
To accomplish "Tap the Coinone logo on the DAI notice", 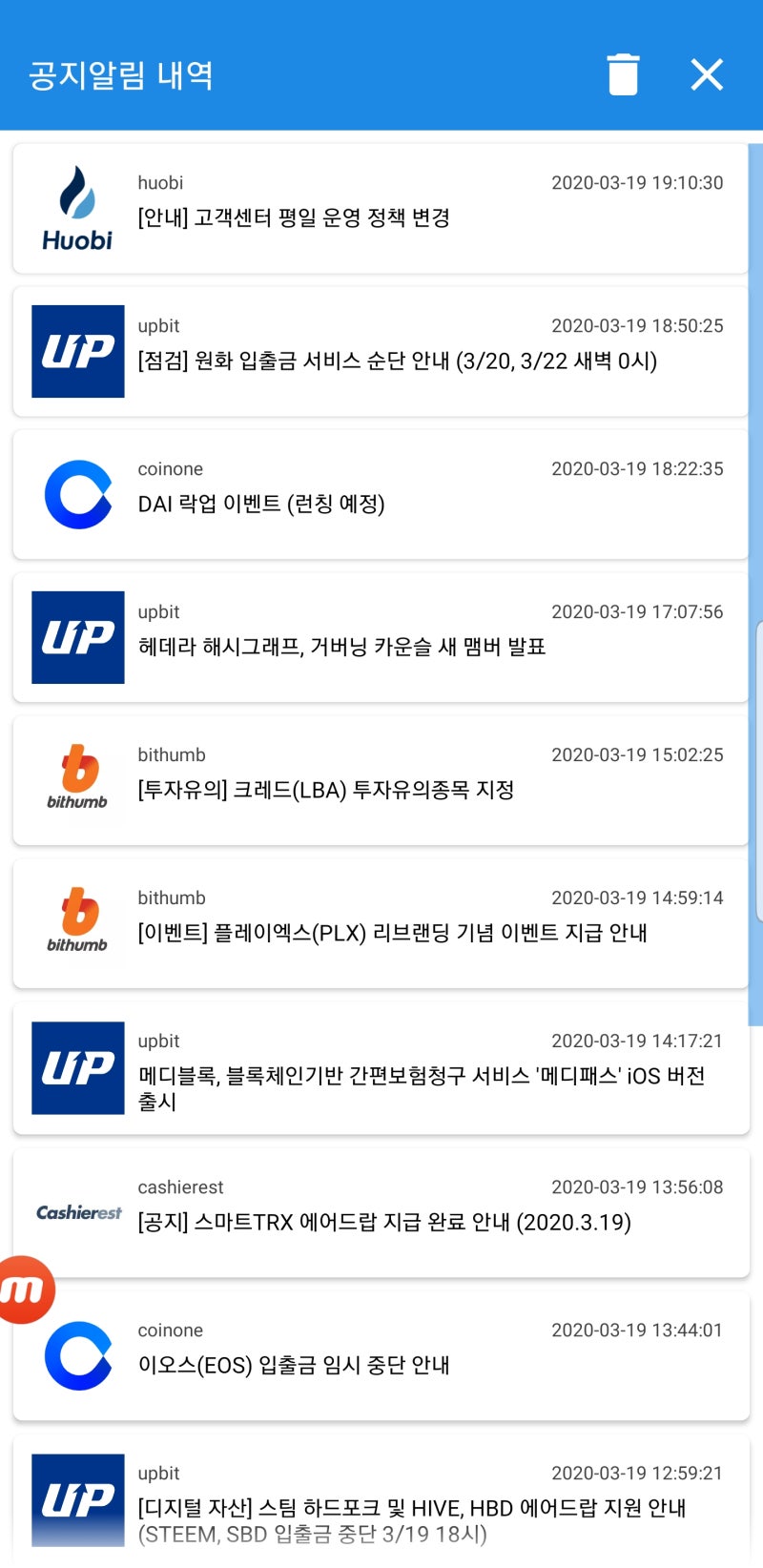I will pyautogui.click(x=77, y=493).
